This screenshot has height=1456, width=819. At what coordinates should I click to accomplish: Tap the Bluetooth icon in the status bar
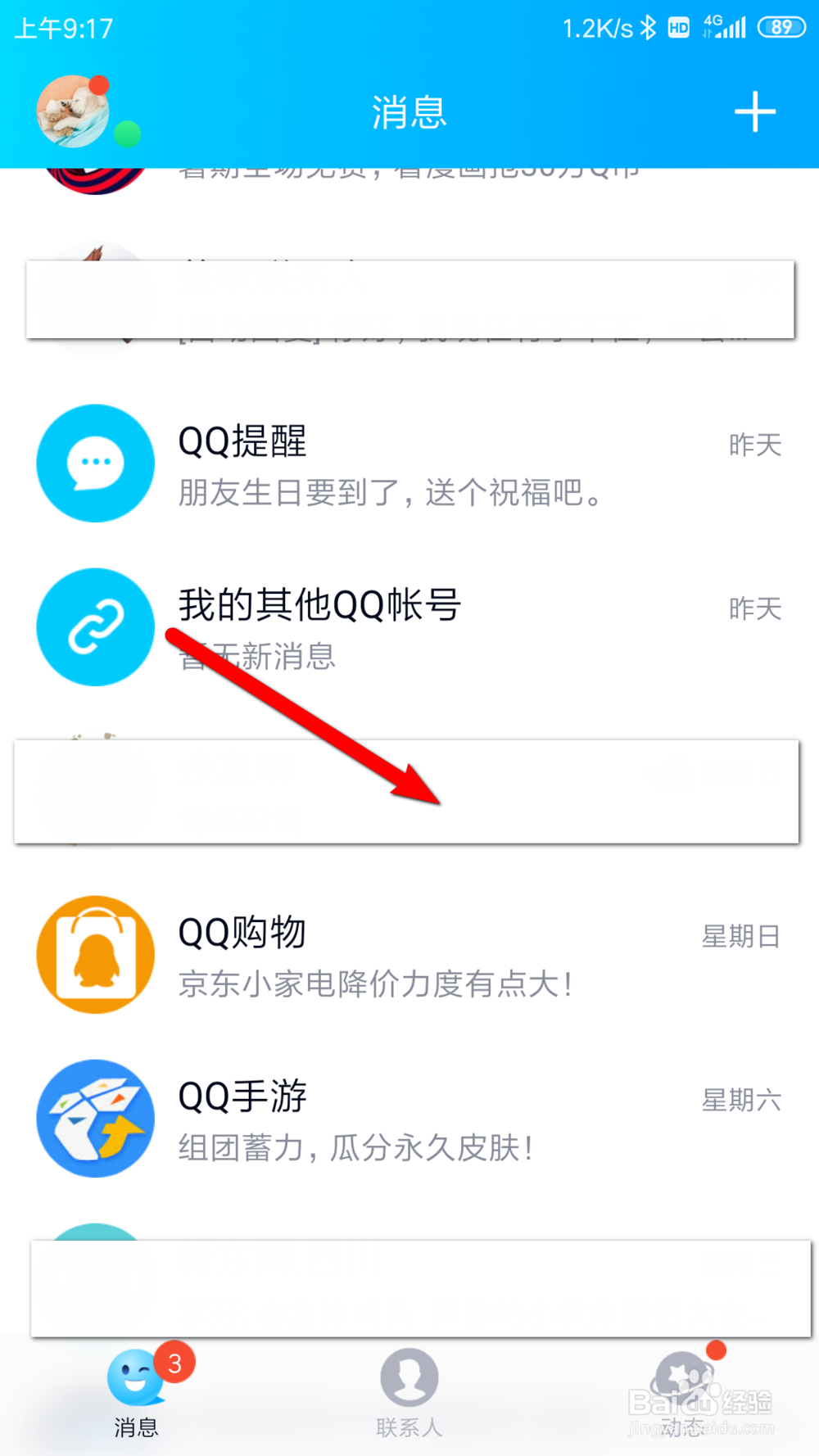tap(646, 27)
